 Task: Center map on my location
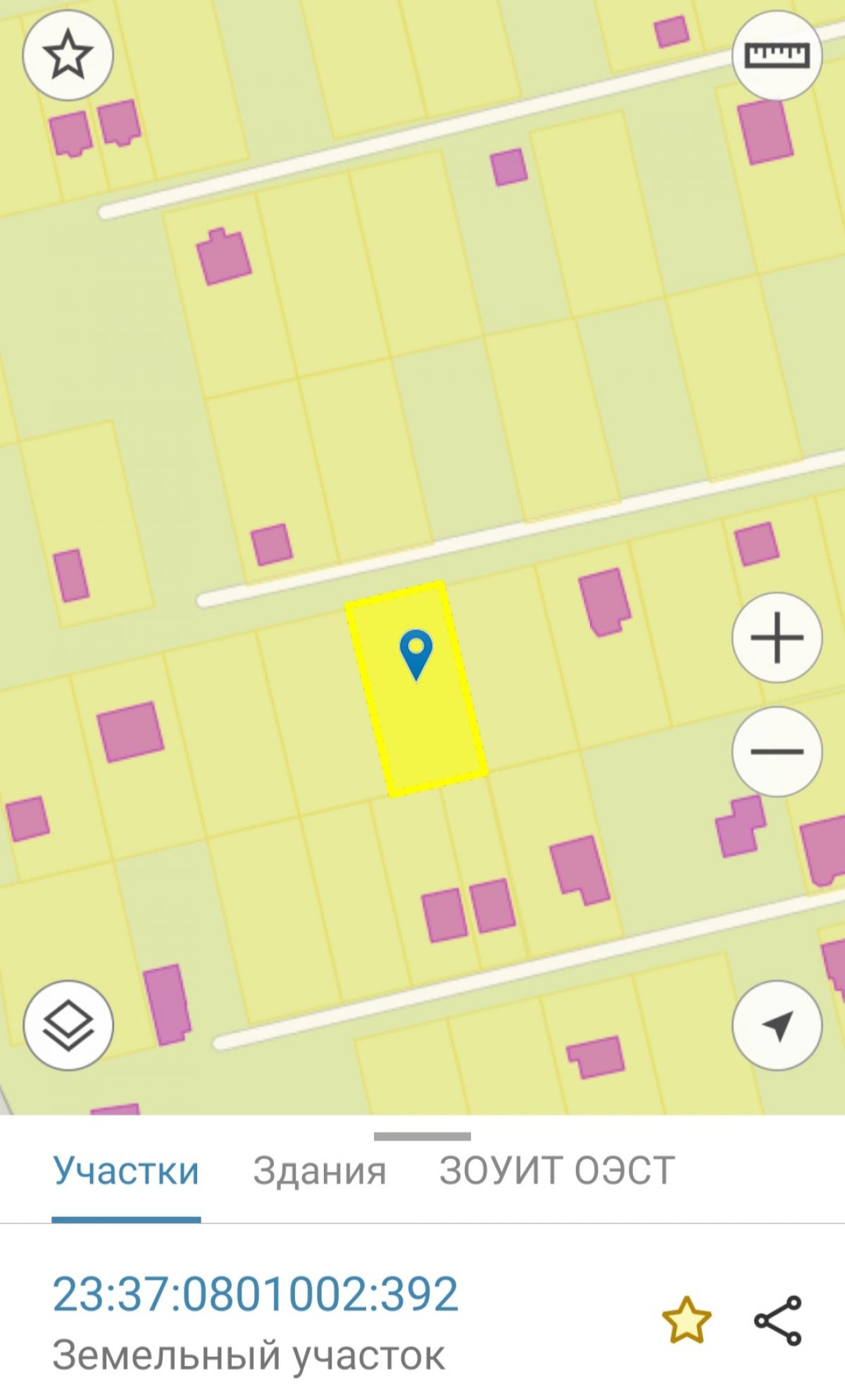click(777, 1026)
